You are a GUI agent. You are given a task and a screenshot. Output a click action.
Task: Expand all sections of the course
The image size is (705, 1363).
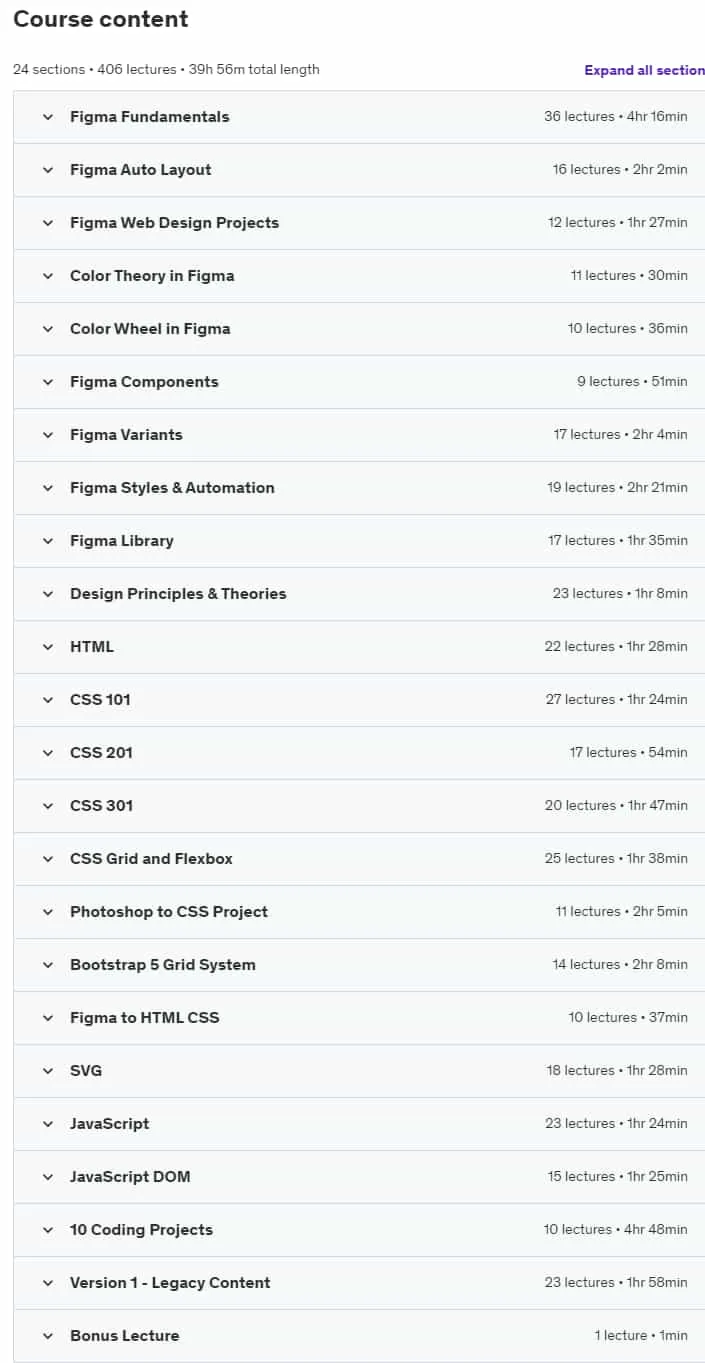(x=644, y=70)
